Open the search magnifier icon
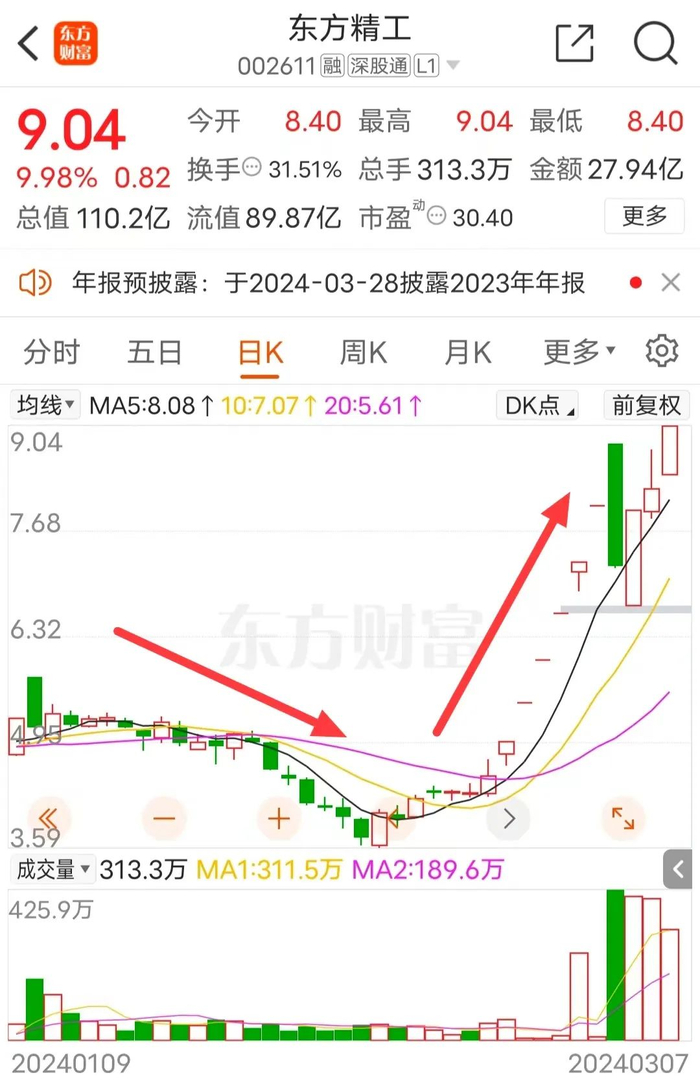Viewport: 700px width, 1091px height. pos(655,44)
